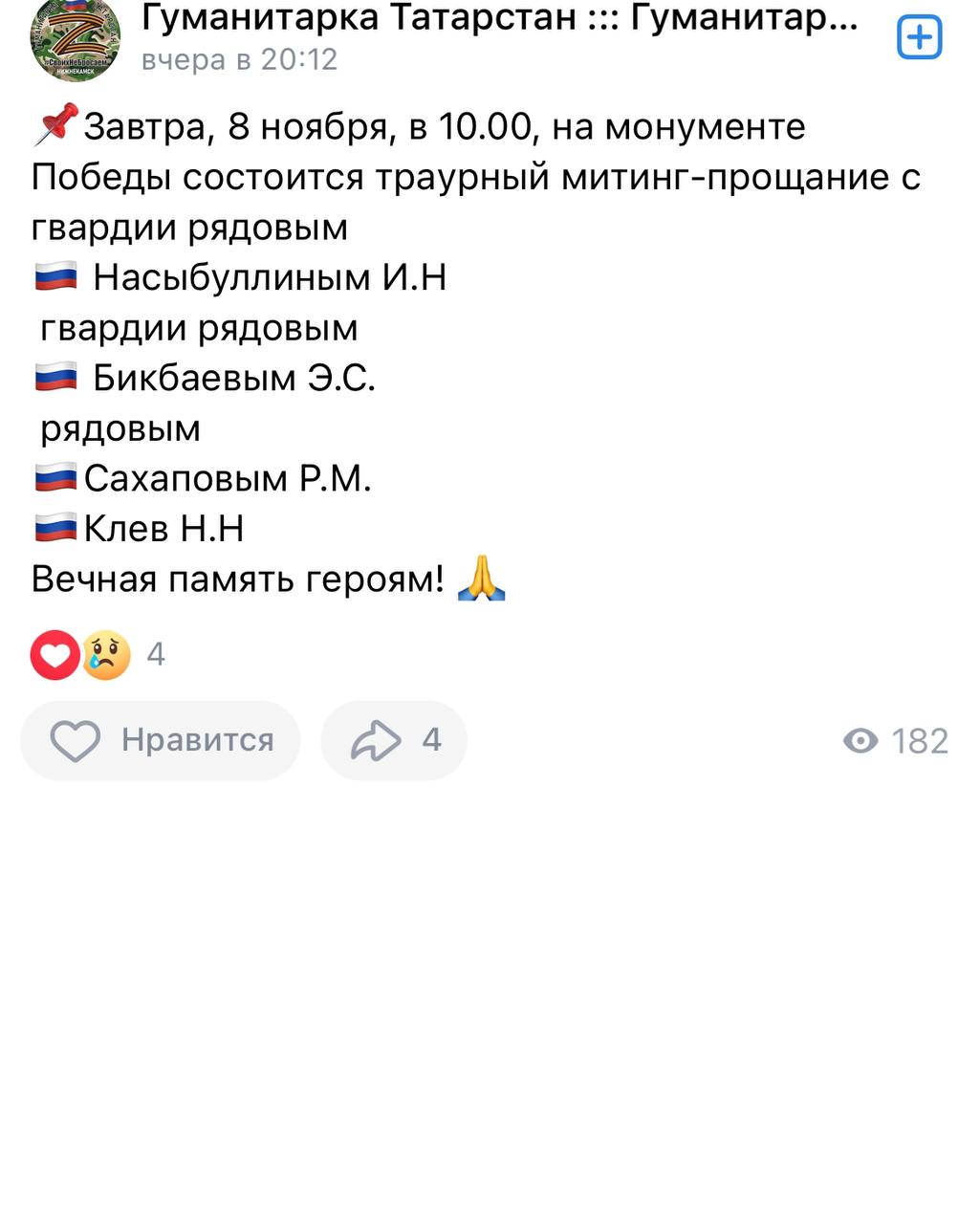Like the post with Нравится button
980x1224 pixels.
coord(161,740)
